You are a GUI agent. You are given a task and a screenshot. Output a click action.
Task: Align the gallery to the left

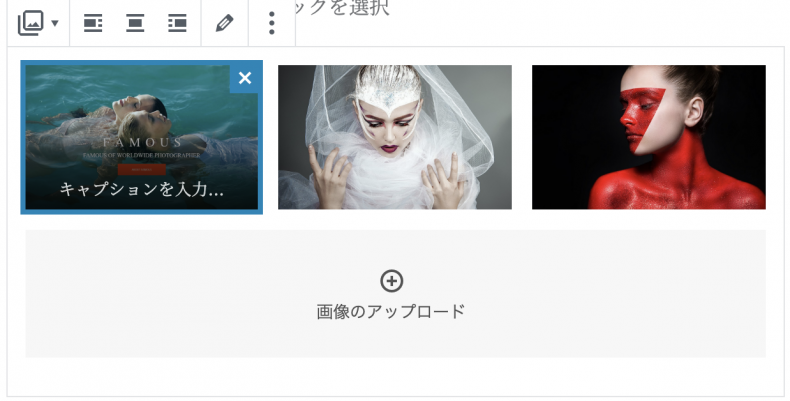[93, 23]
